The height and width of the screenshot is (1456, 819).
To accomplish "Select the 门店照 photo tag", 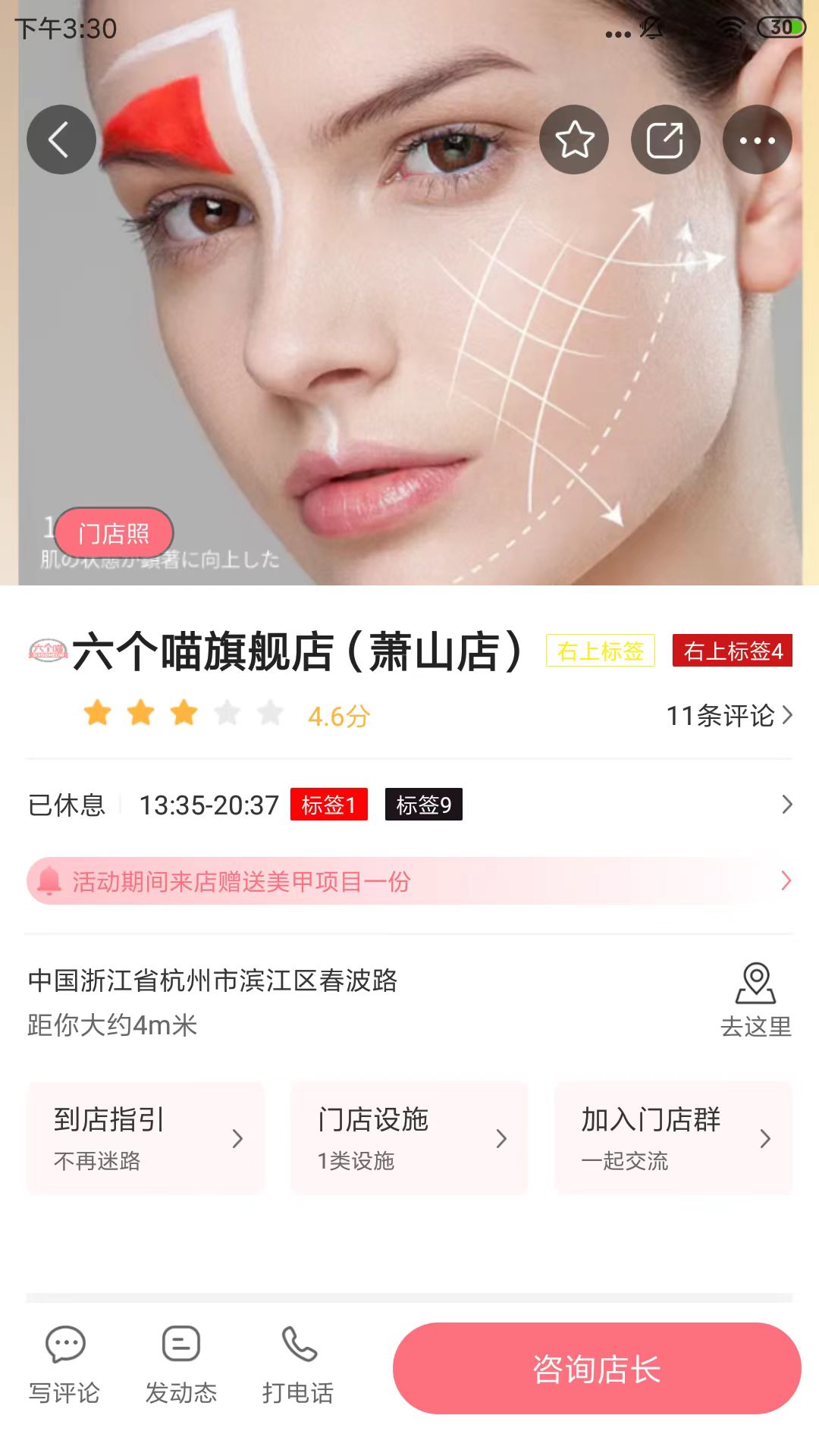I will pos(114,534).
